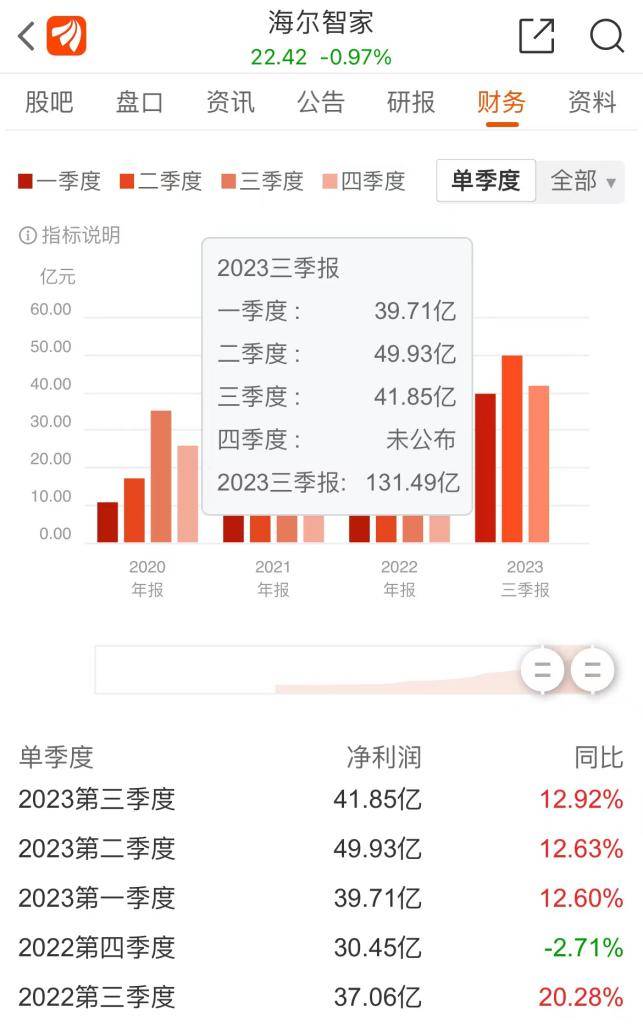Tap the right range slider handle
The image size is (643, 1036).
(593, 670)
